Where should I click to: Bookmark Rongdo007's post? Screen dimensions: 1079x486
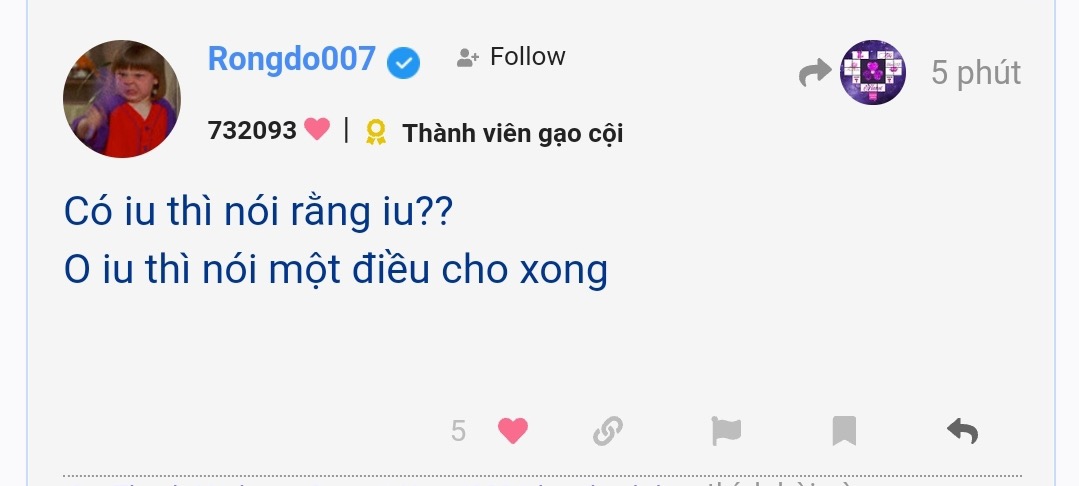coord(844,431)
